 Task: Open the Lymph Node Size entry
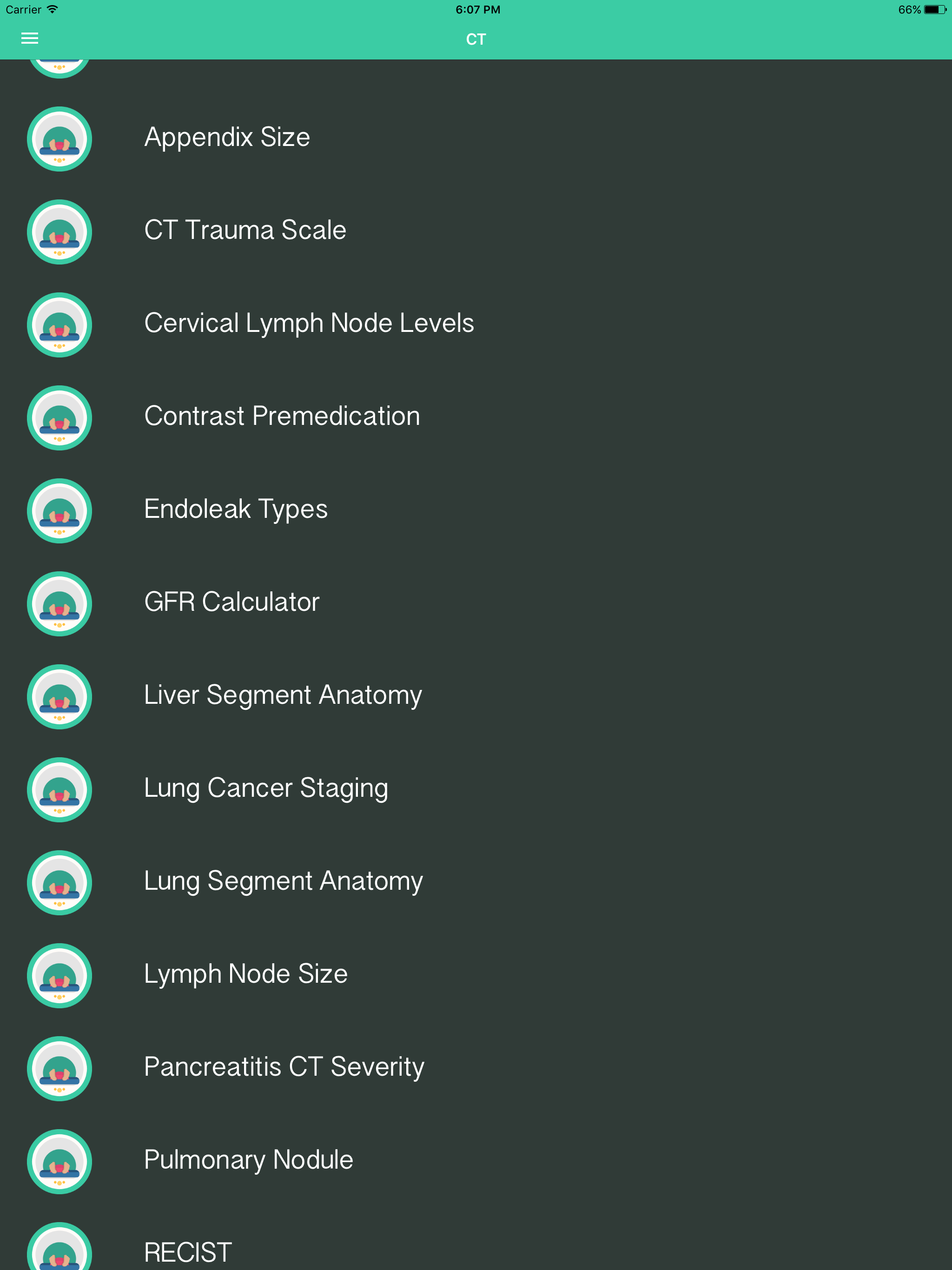246,973
